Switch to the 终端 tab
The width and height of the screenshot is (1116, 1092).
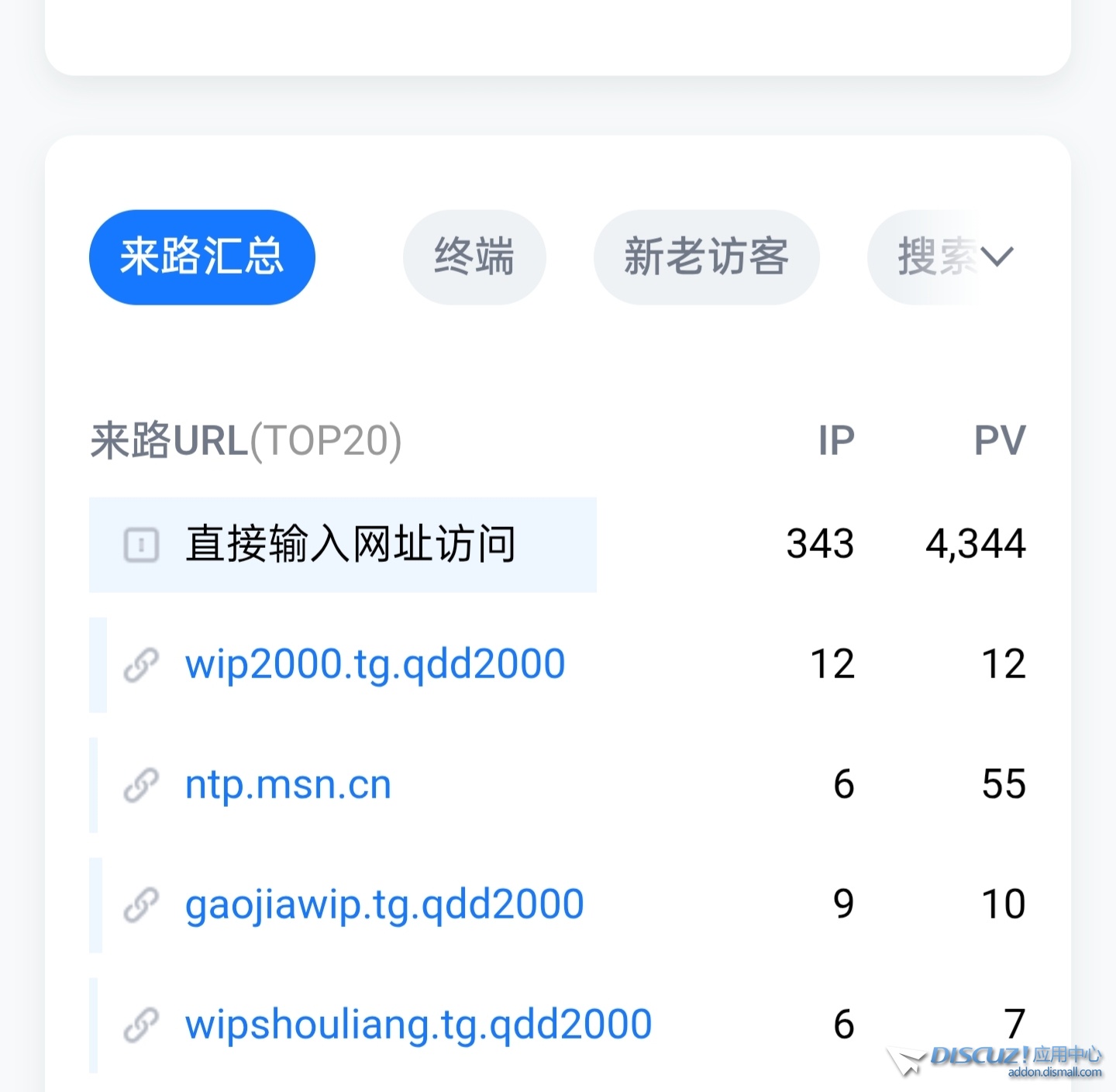coord(474,257)
